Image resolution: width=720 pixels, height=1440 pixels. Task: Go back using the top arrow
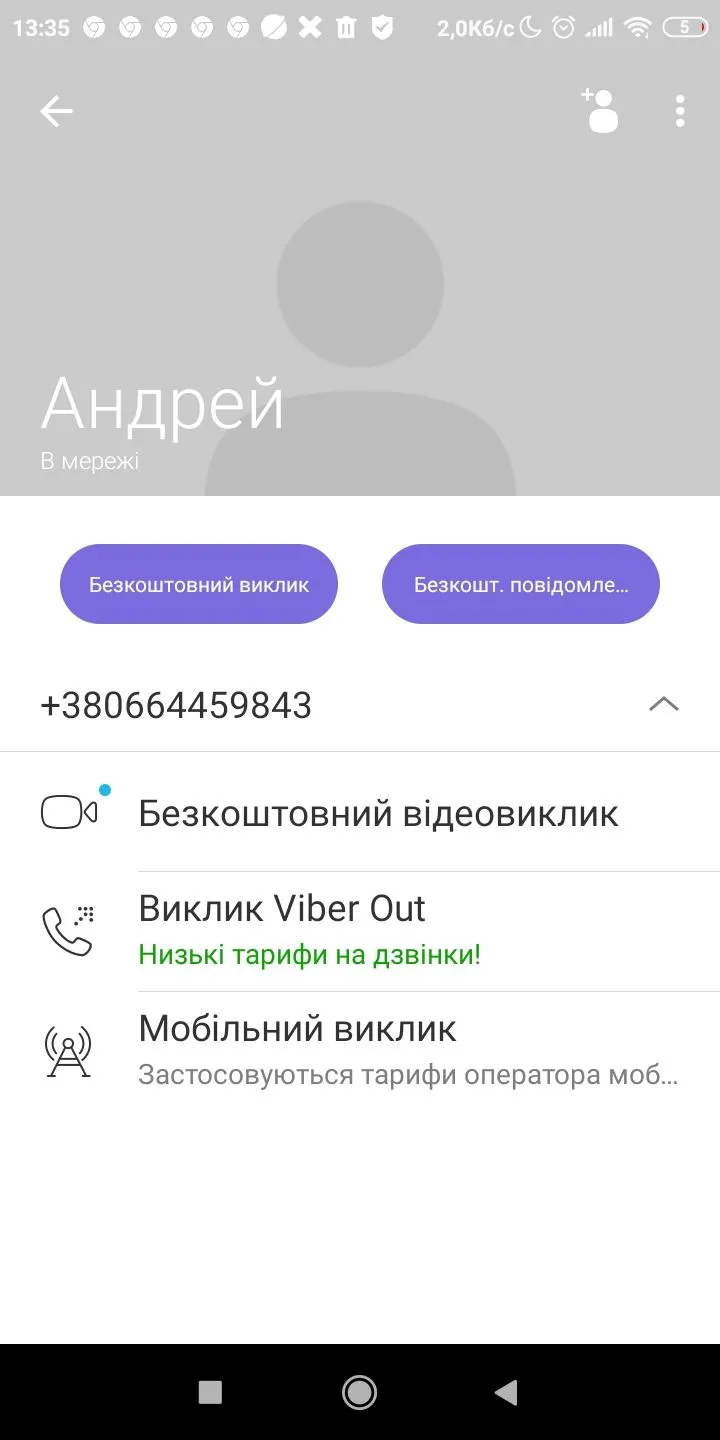57,112
